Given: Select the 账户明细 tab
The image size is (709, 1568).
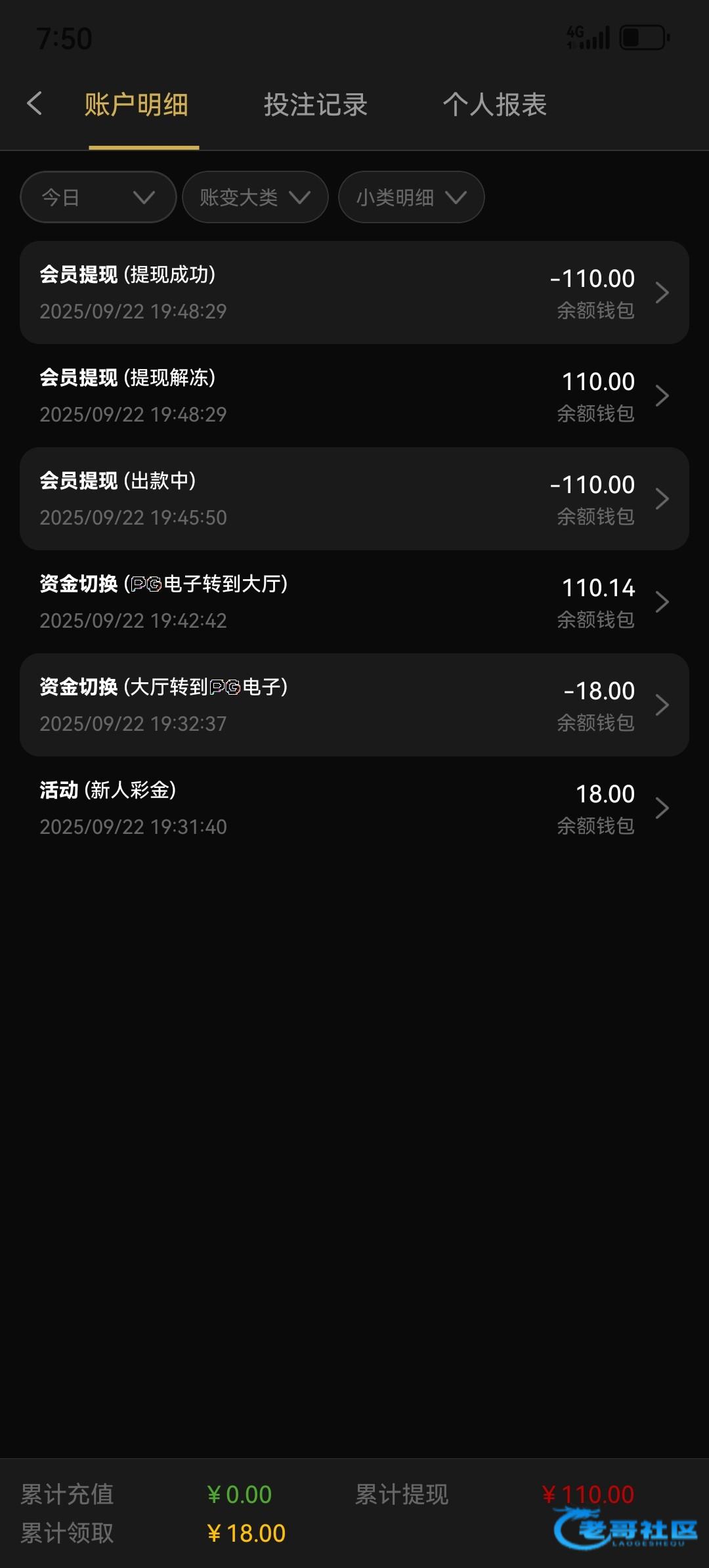Looking at the screenshot, I should tap(137, 105).
